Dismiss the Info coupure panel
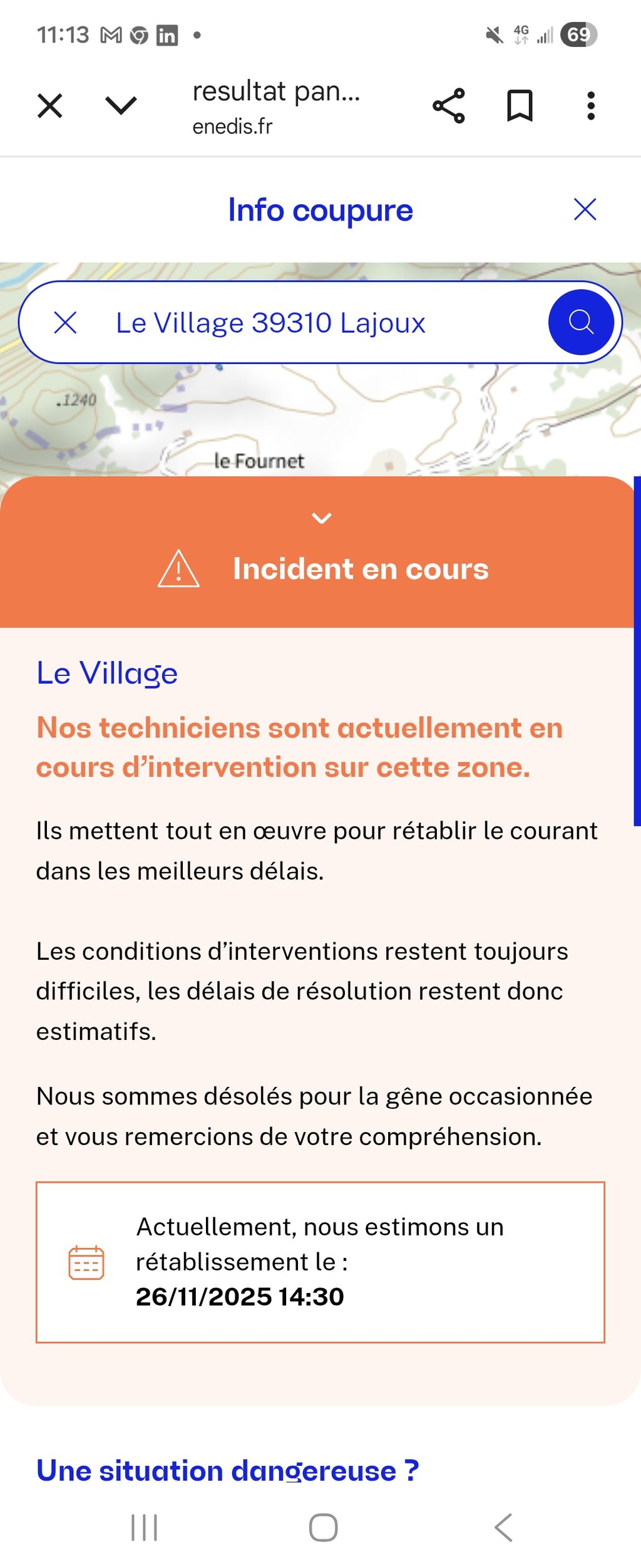Image resolution: width=641 pixels, height=1568 pixels. [x=585, y=209]
